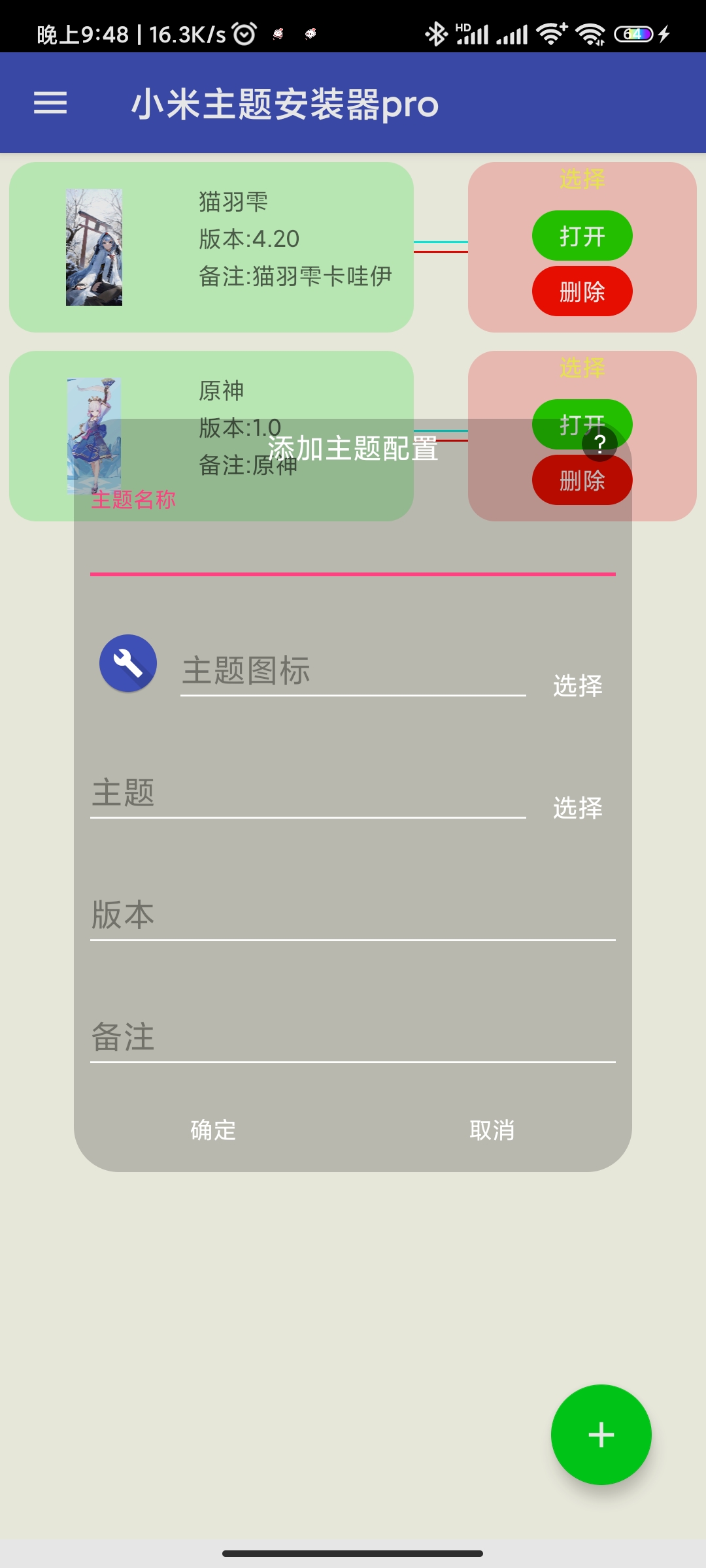The image size is (706, 1568).
Task: Open the help question mark in dialog
Action: 599,444
